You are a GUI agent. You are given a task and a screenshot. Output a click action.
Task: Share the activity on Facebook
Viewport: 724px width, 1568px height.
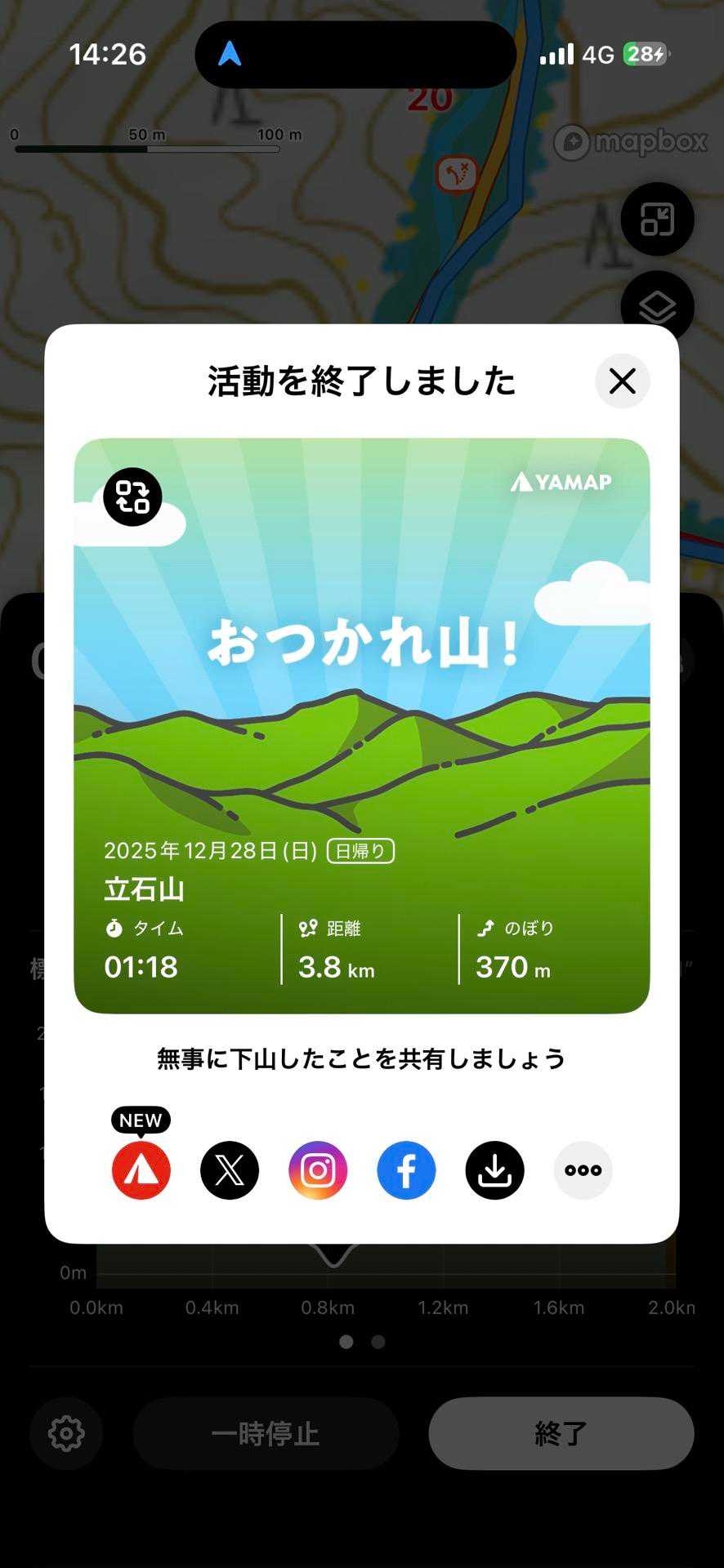406,1170
